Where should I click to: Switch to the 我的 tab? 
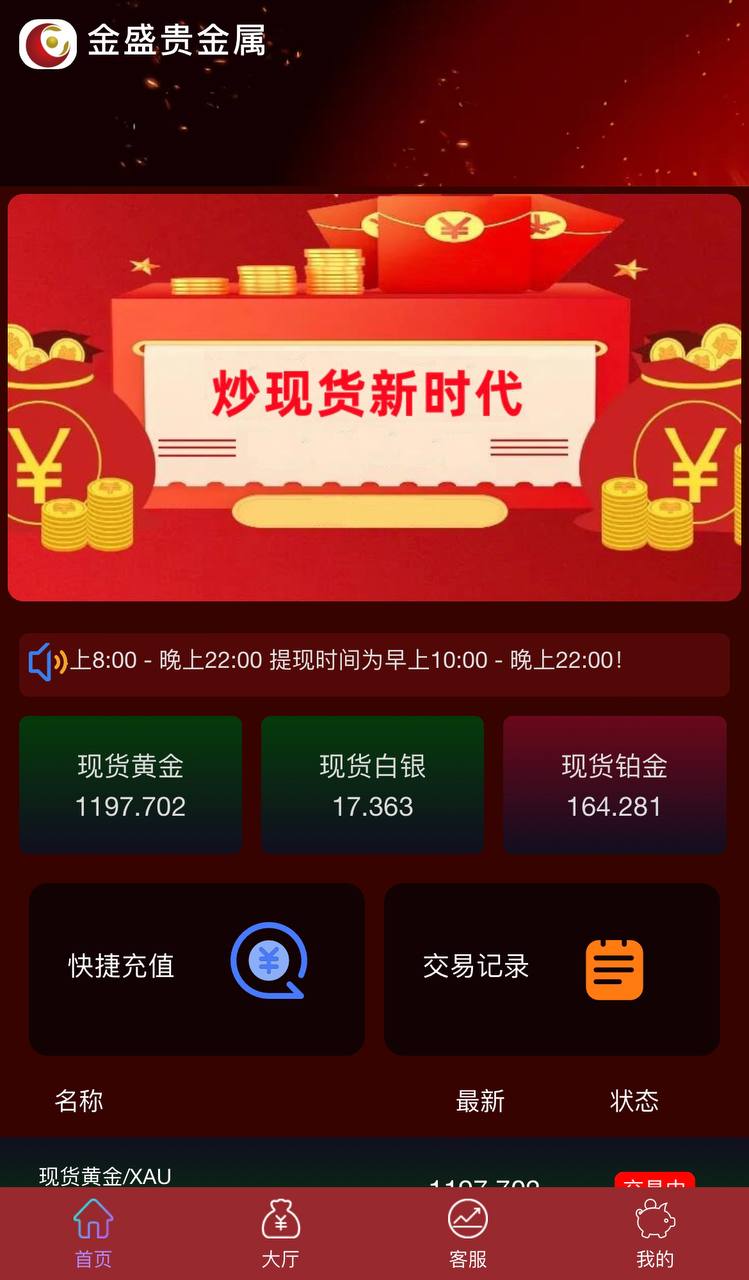point(655,1235)
